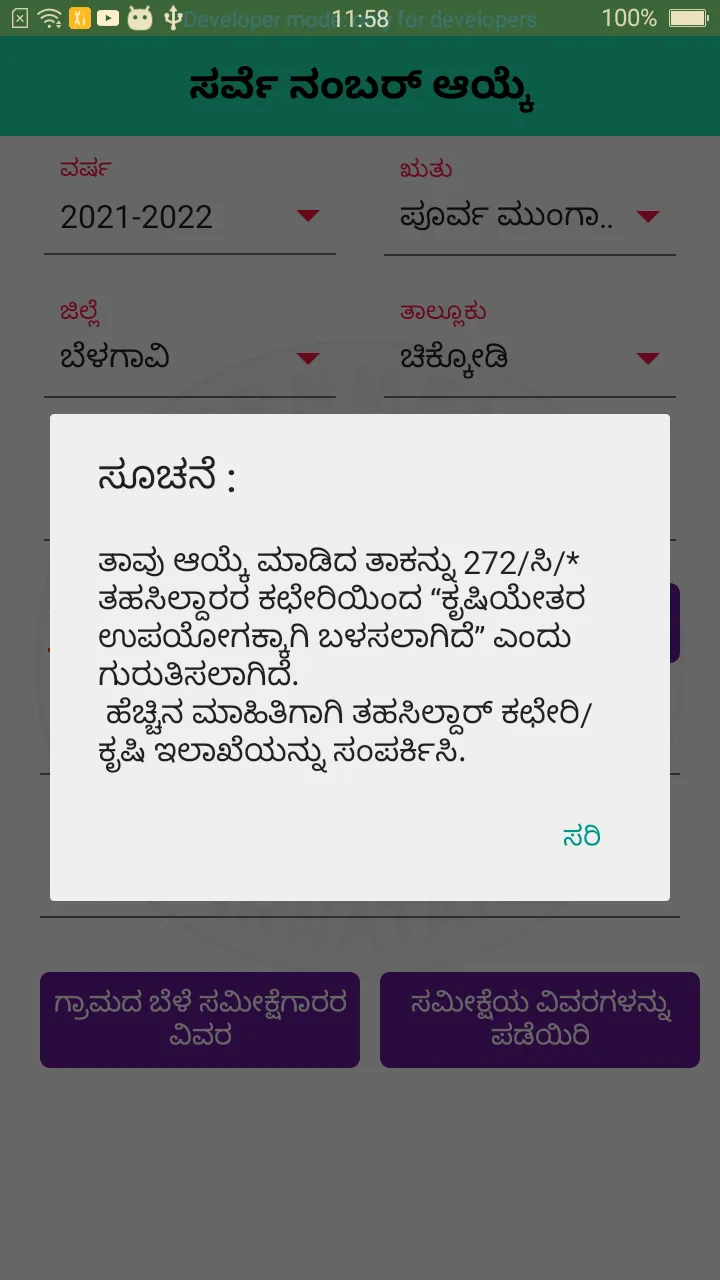
Task: Open the ವರ್ಷ dropdown showing 2021-2022
Action: [189, 217]
